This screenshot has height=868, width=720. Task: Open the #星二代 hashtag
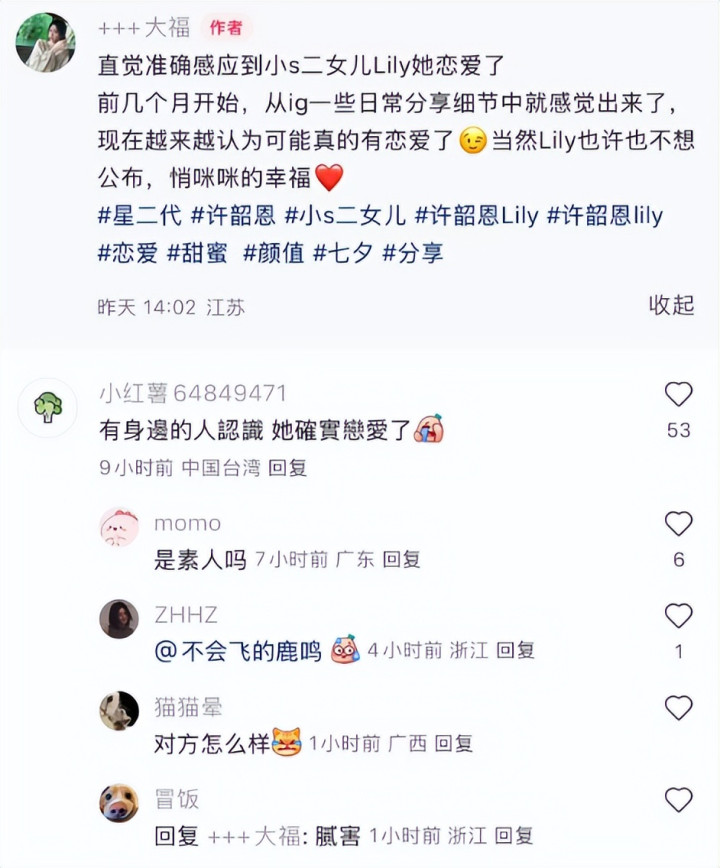pos(139,215)
